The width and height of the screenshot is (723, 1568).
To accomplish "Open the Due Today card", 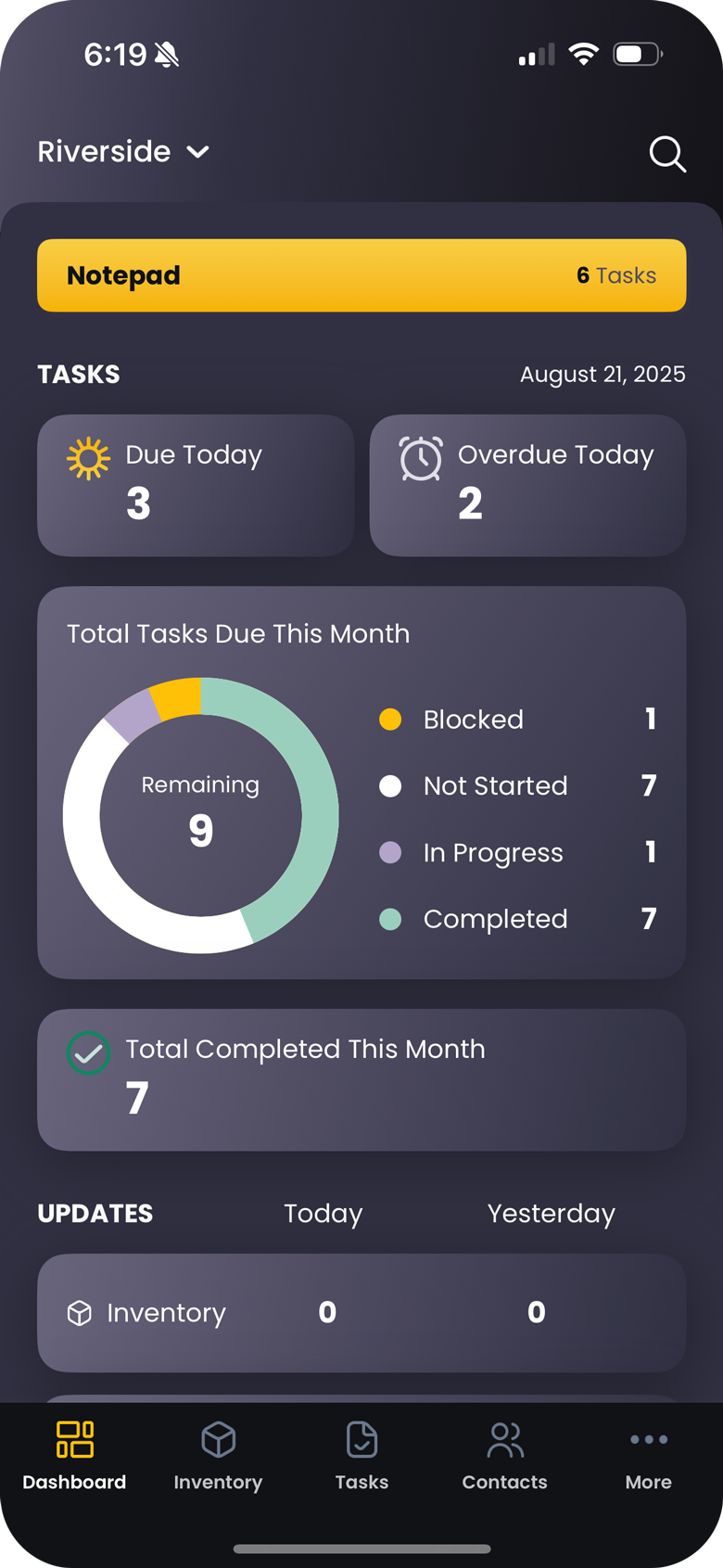I will tap(196, 485).
